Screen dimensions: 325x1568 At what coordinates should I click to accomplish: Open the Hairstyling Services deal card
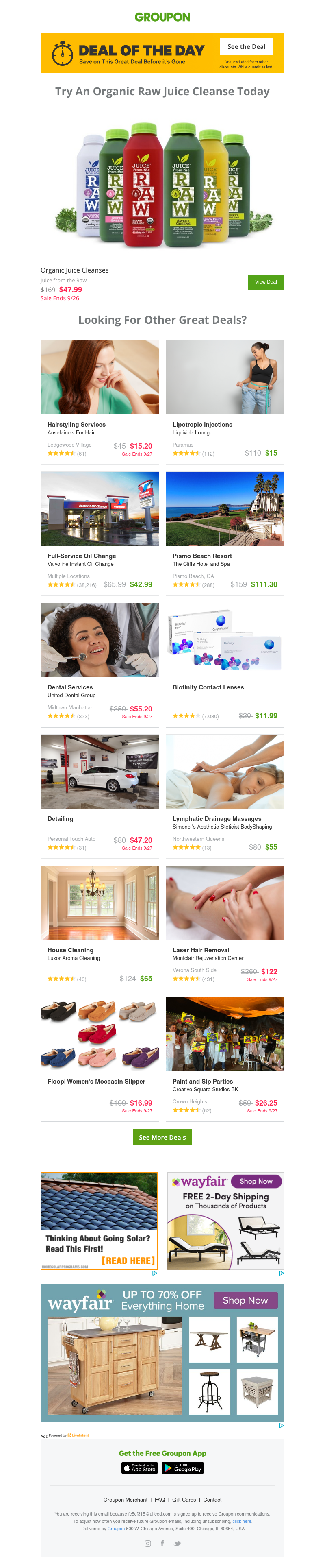pyautogui.click(x=100, y=402)
